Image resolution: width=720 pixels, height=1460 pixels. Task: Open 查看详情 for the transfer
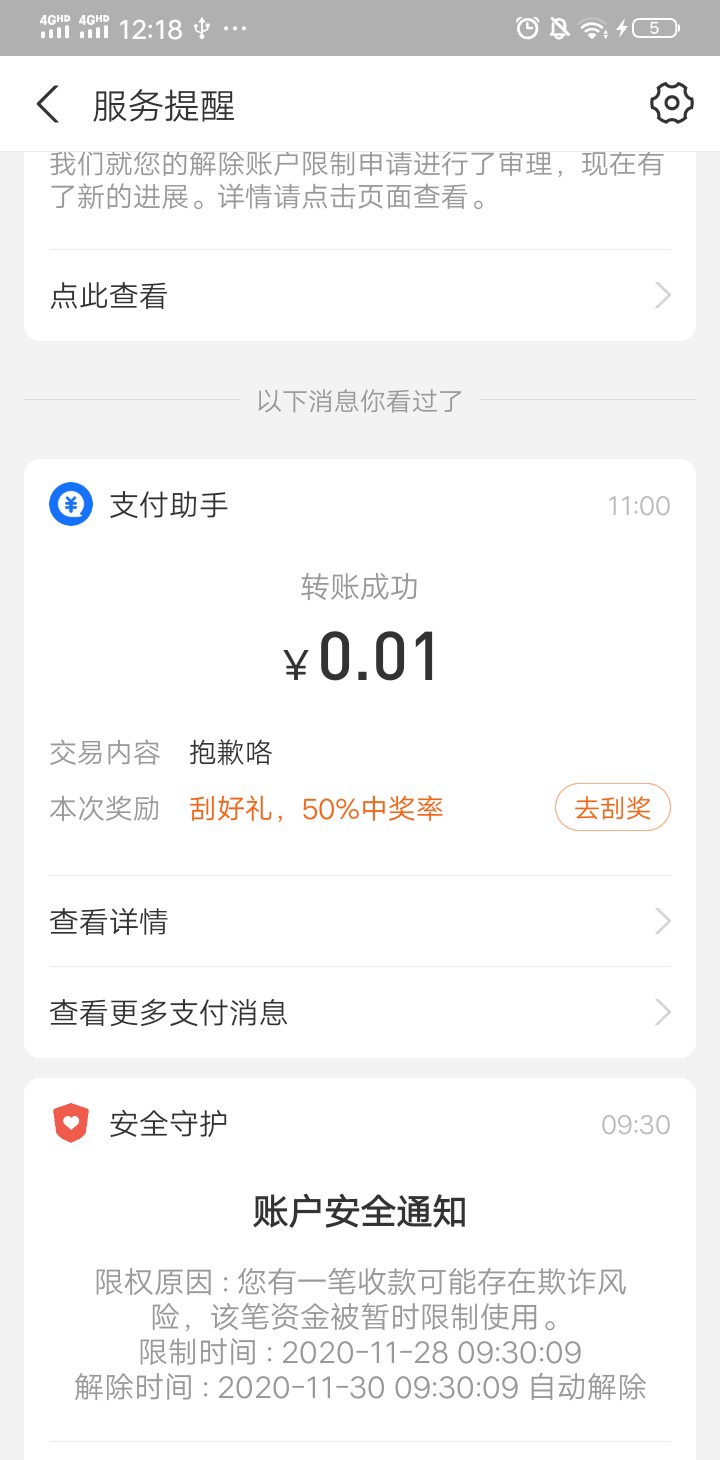pos(360,921)
